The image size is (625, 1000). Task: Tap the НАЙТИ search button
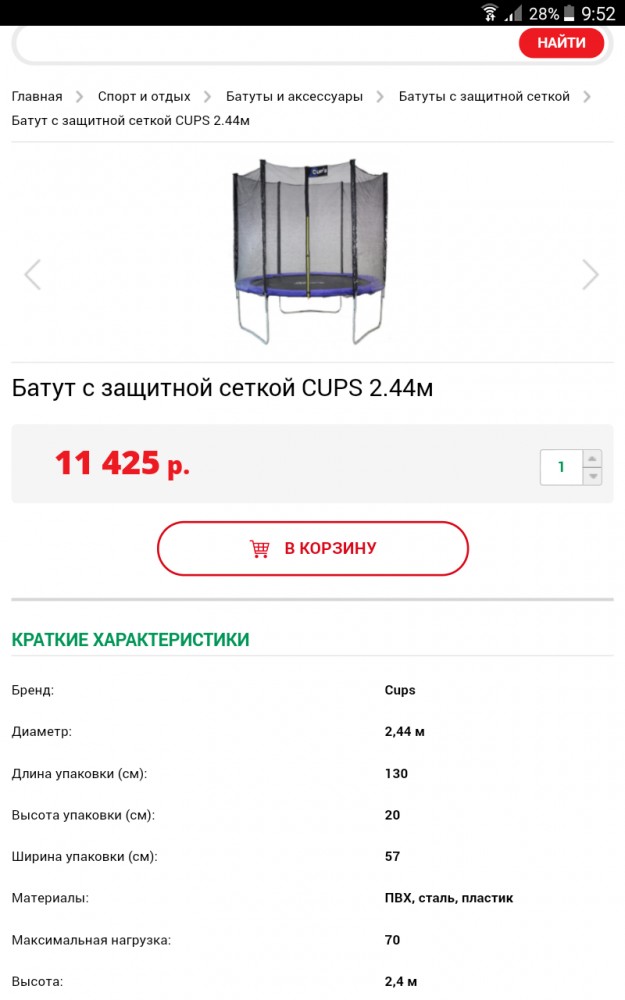561,43
